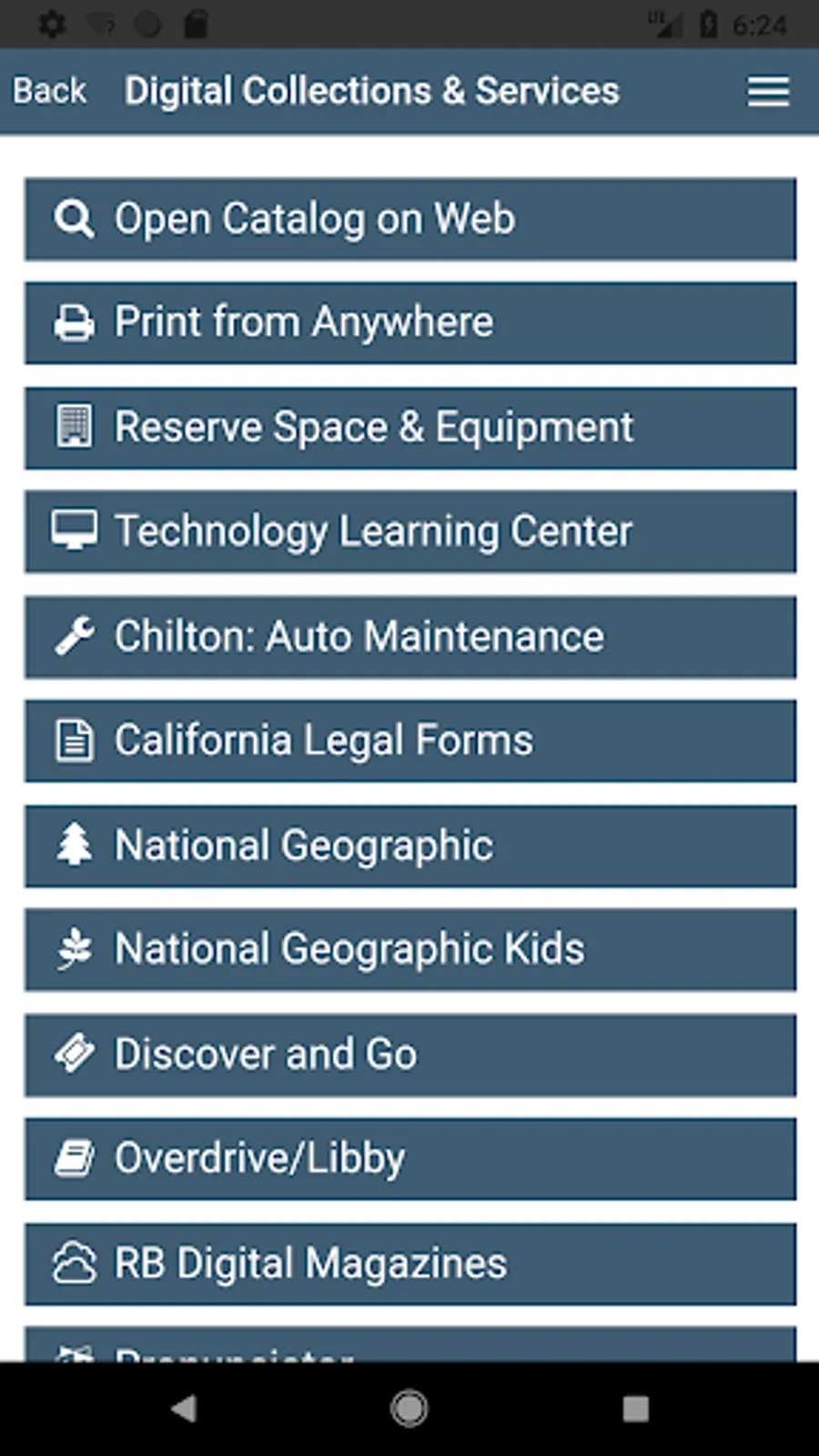Screen dimensions: 819x1456
Task: View California Legal Forms
Action: (x=409, y=741)
